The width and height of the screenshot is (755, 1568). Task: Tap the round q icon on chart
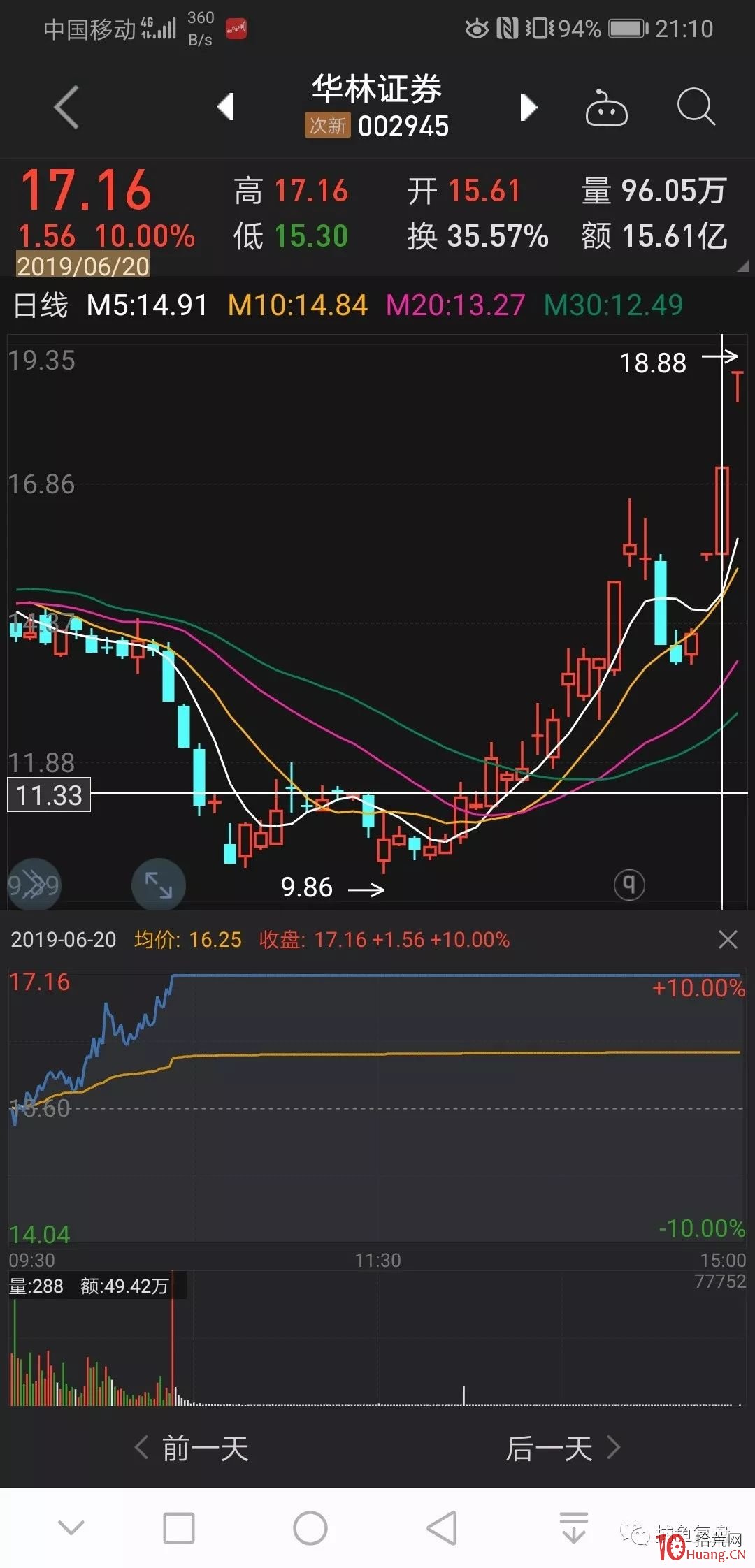[x=628, y=885]
